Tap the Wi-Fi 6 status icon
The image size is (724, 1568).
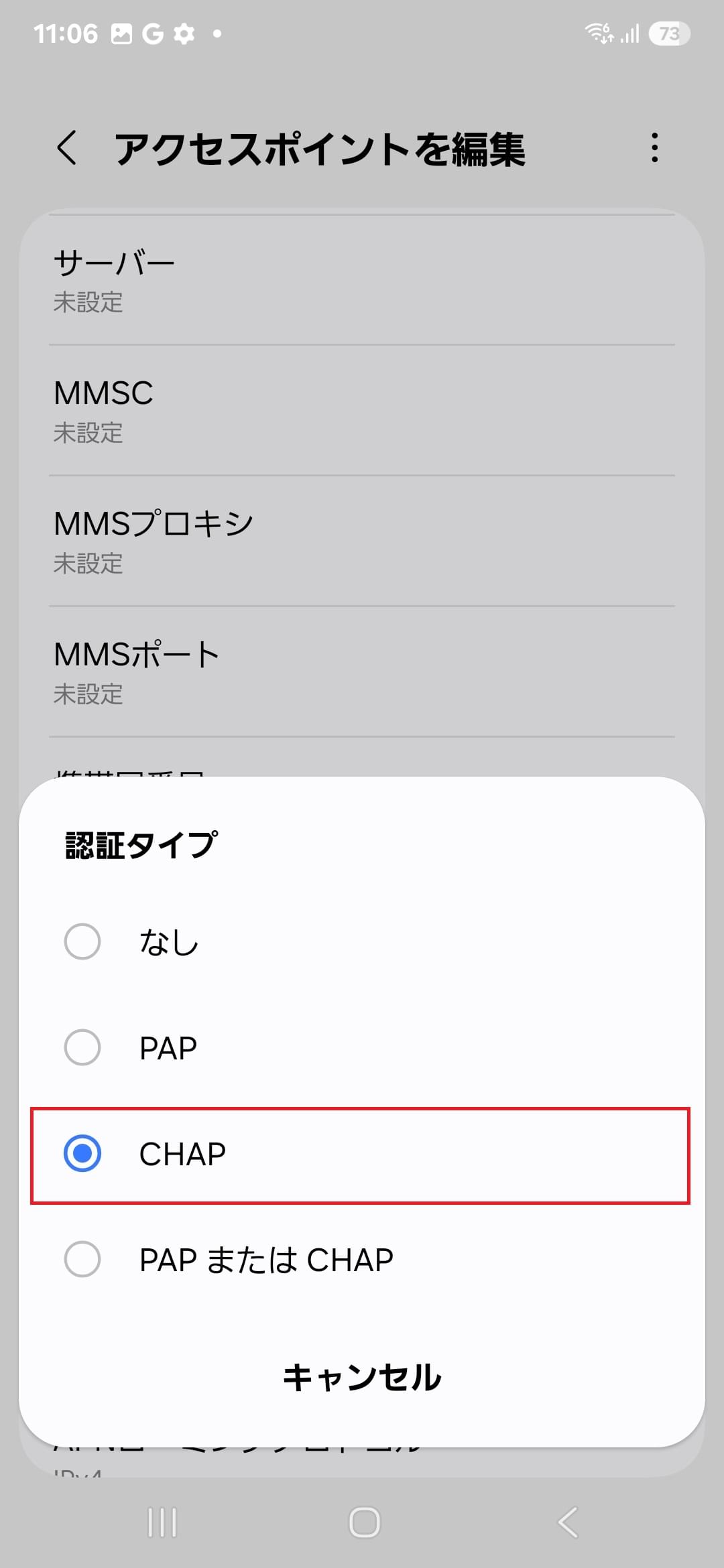point(599,32)
